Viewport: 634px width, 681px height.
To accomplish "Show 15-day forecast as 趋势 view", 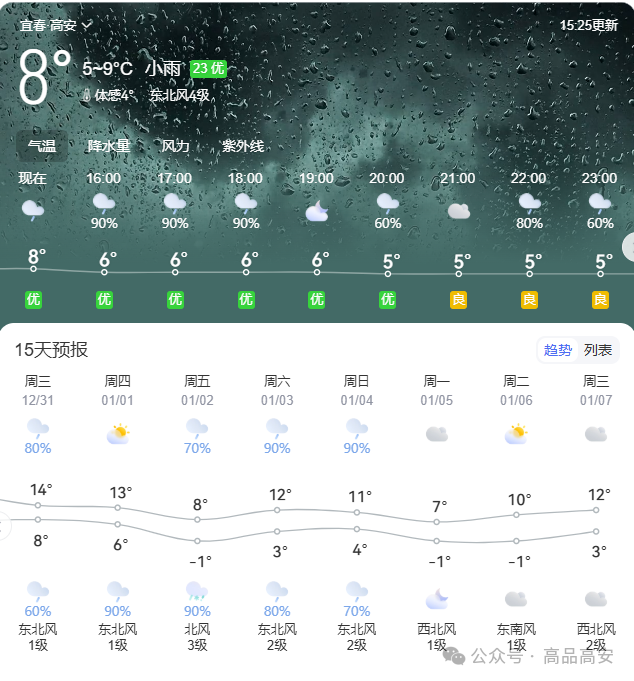I will (557, 350).
